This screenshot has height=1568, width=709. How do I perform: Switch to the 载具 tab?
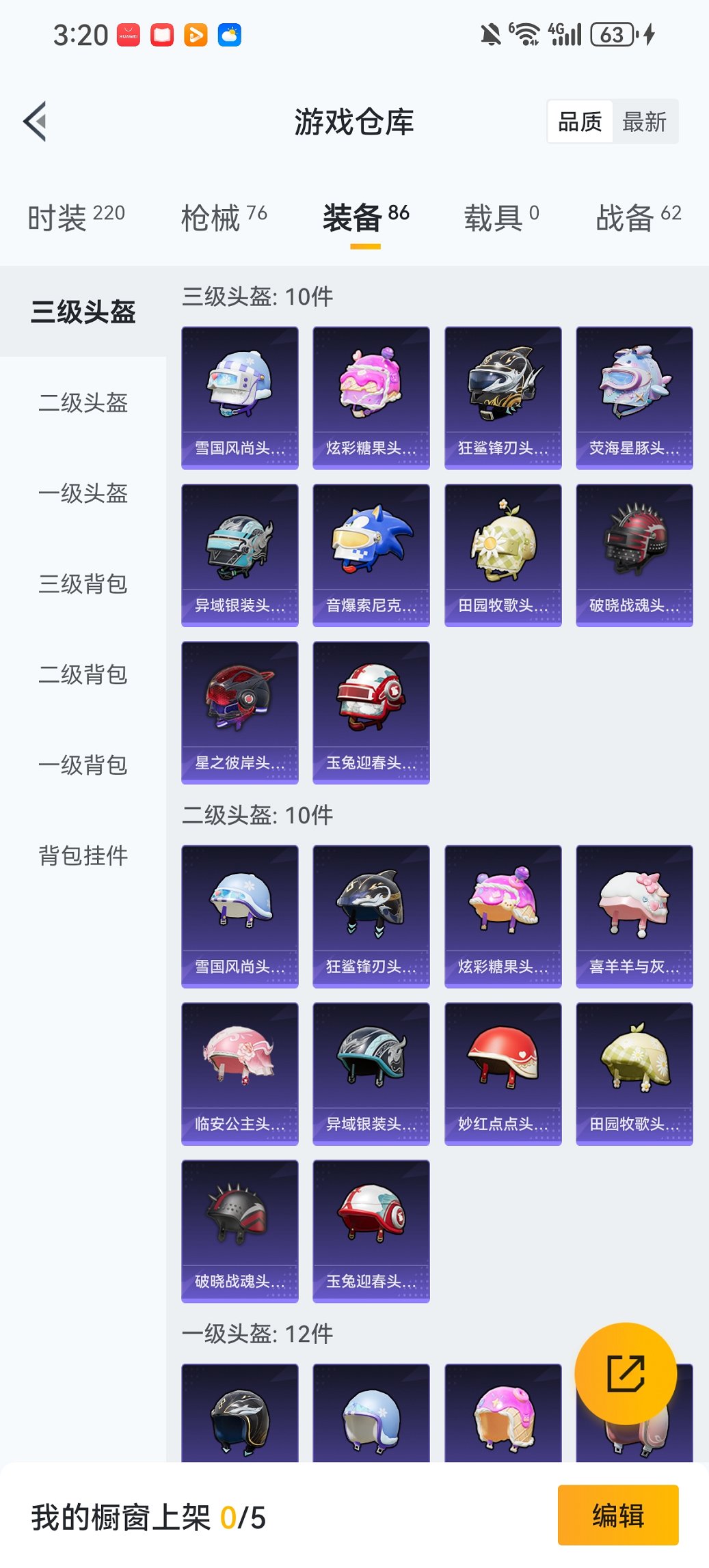(x=501, y=217)
